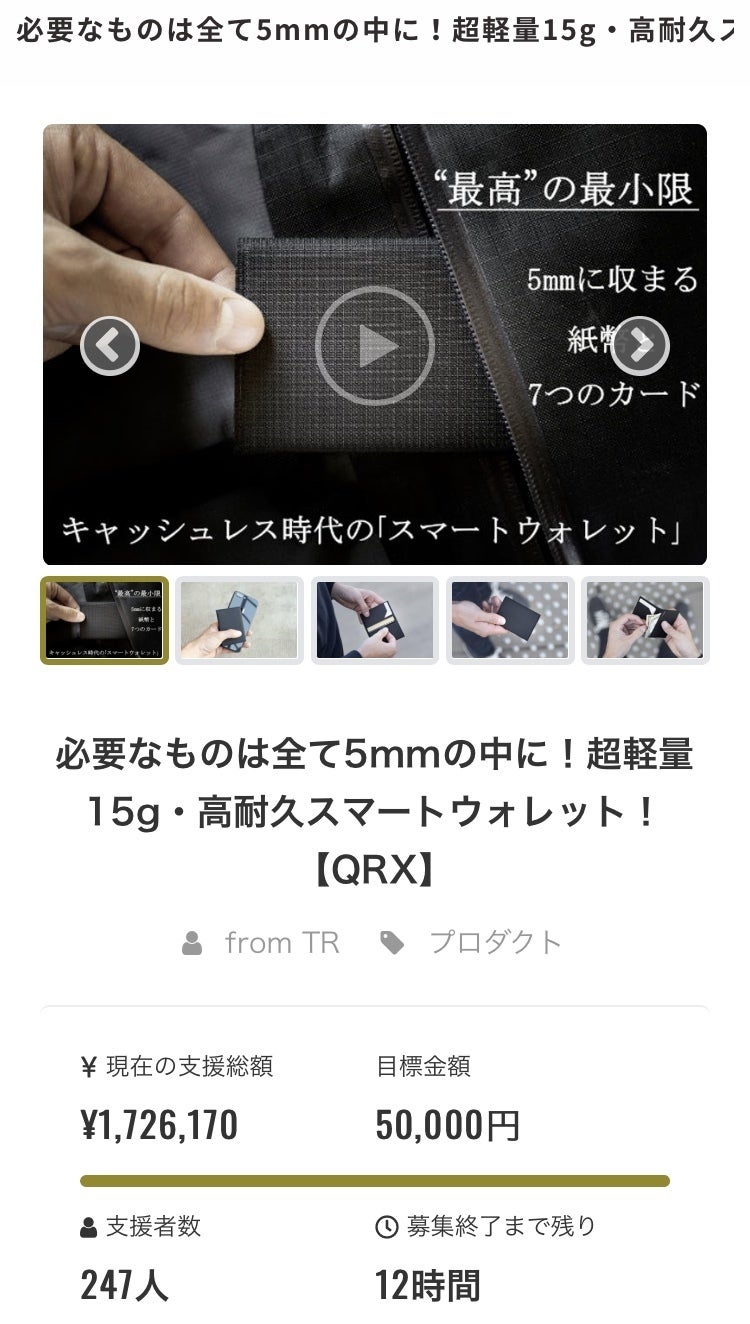Viewport: 750px width, 1324px height.
Task: Open the プロダクト category tag
Action: 495,942
